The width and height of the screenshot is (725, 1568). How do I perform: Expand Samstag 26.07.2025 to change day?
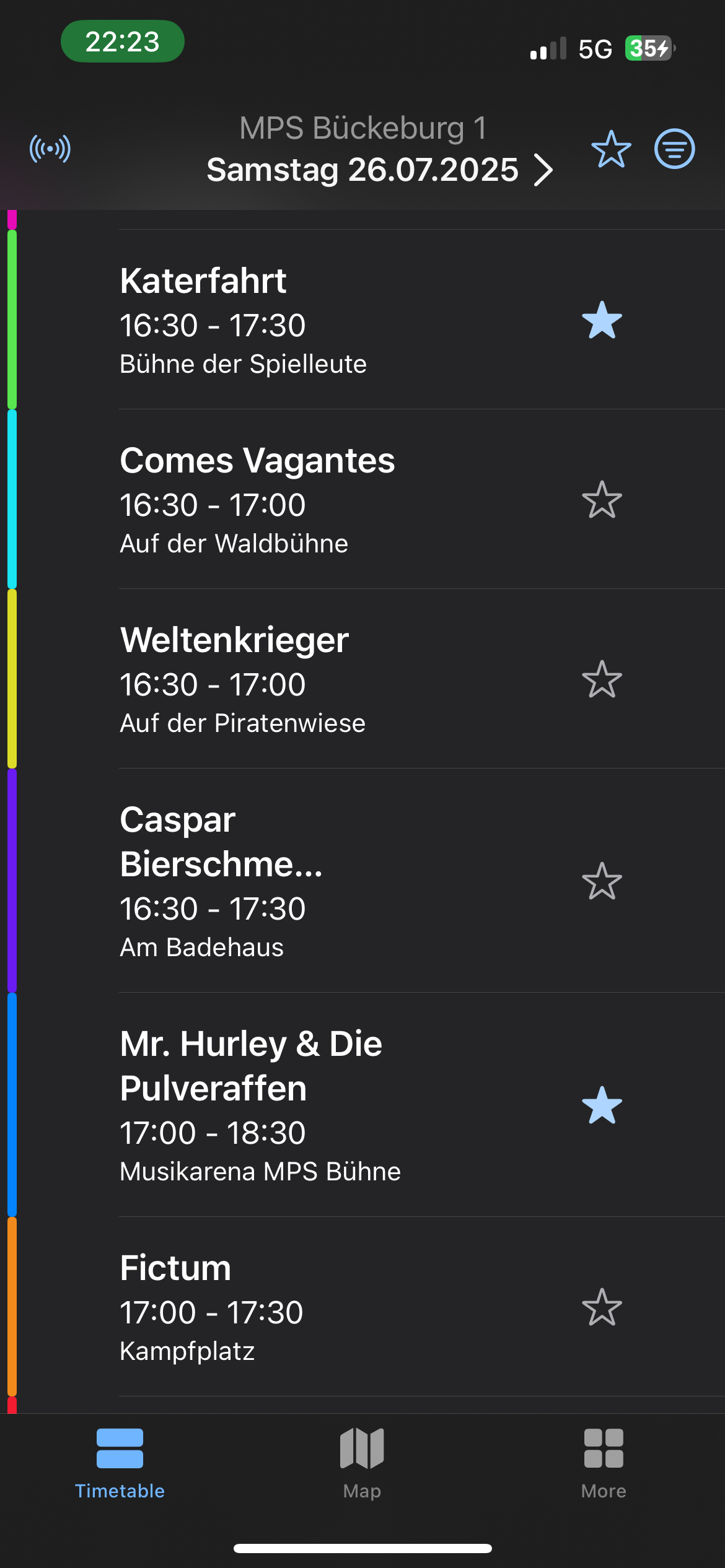click(362, 171)
